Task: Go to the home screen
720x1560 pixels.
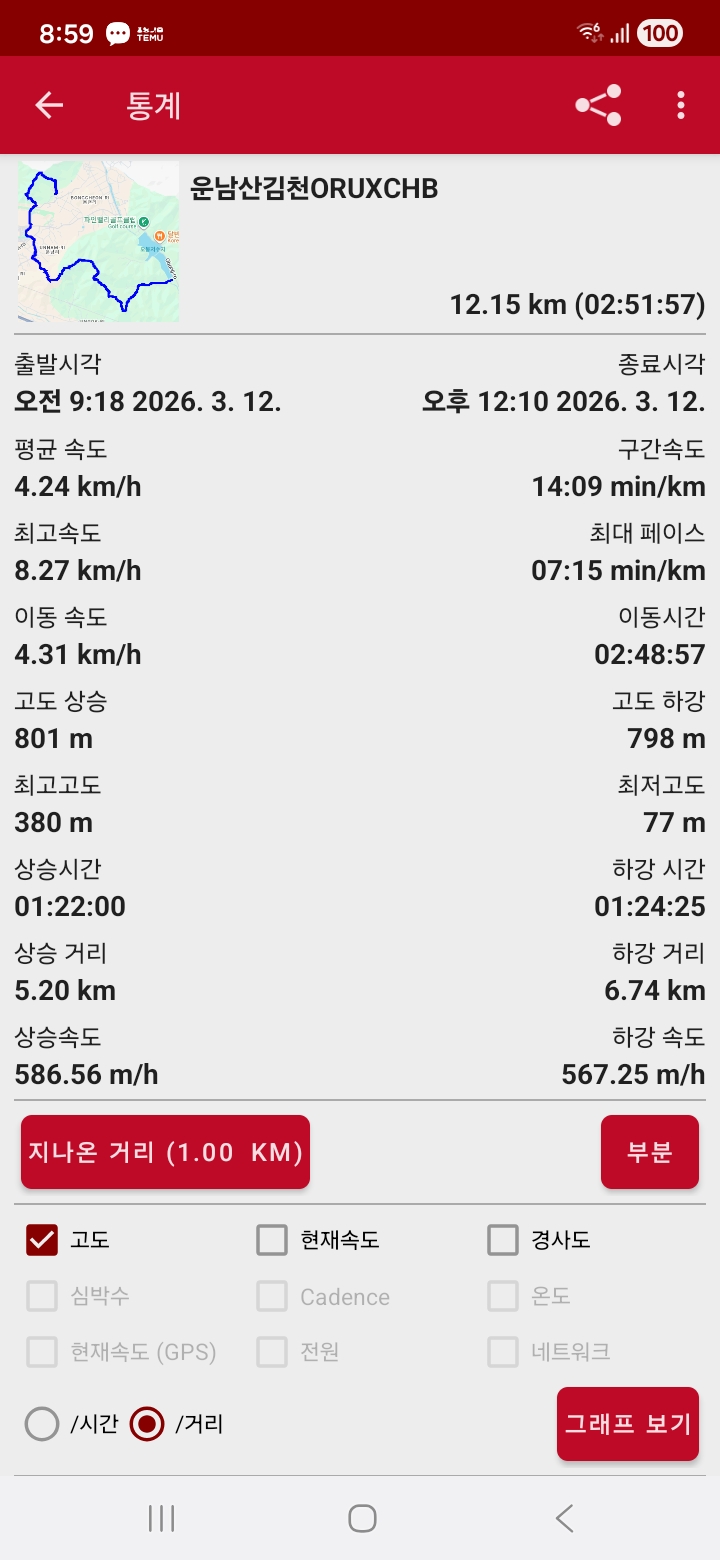Action: [x=362, y=1518]
